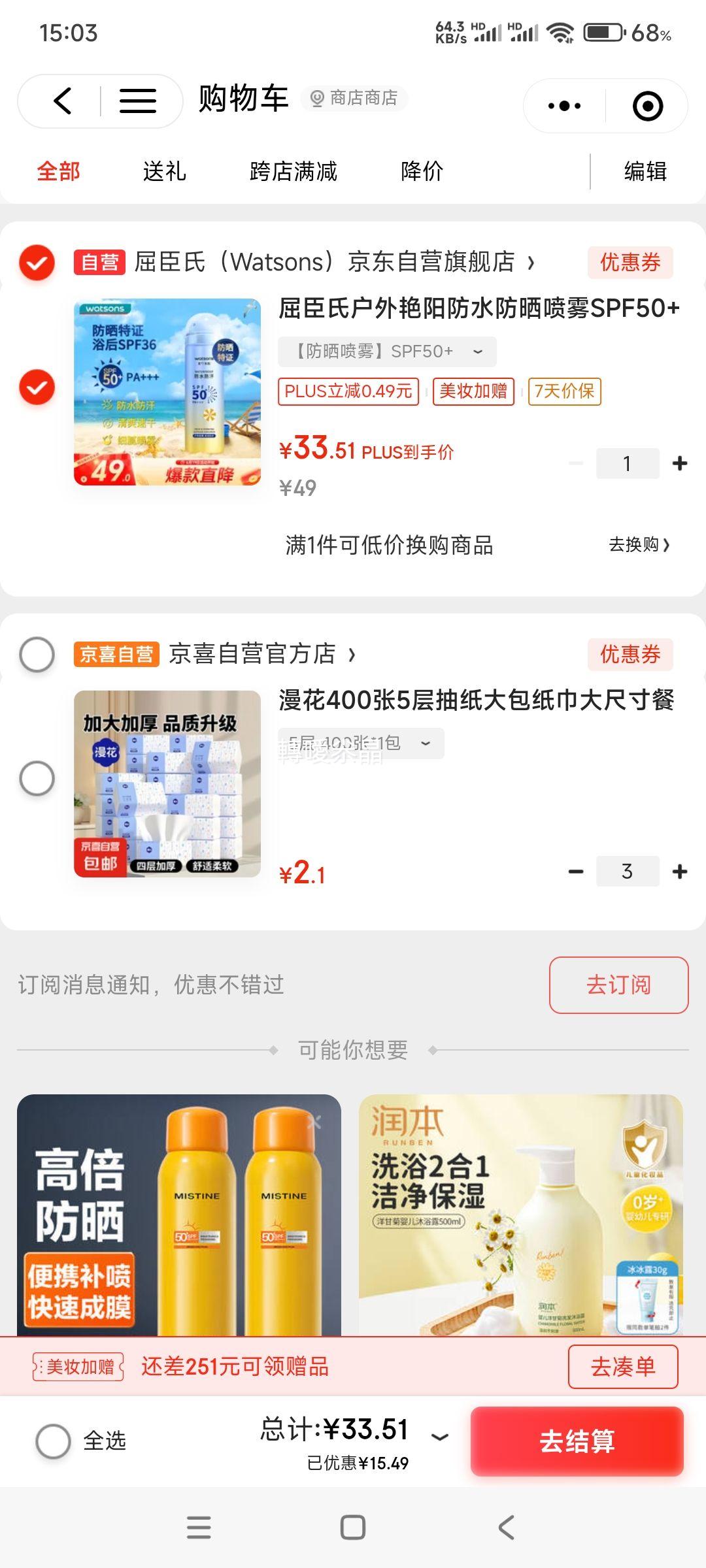Screen dimensions: 706x1568
Task: Select the 漫花 tissue item checkbox
Action: tap(37, 778)
